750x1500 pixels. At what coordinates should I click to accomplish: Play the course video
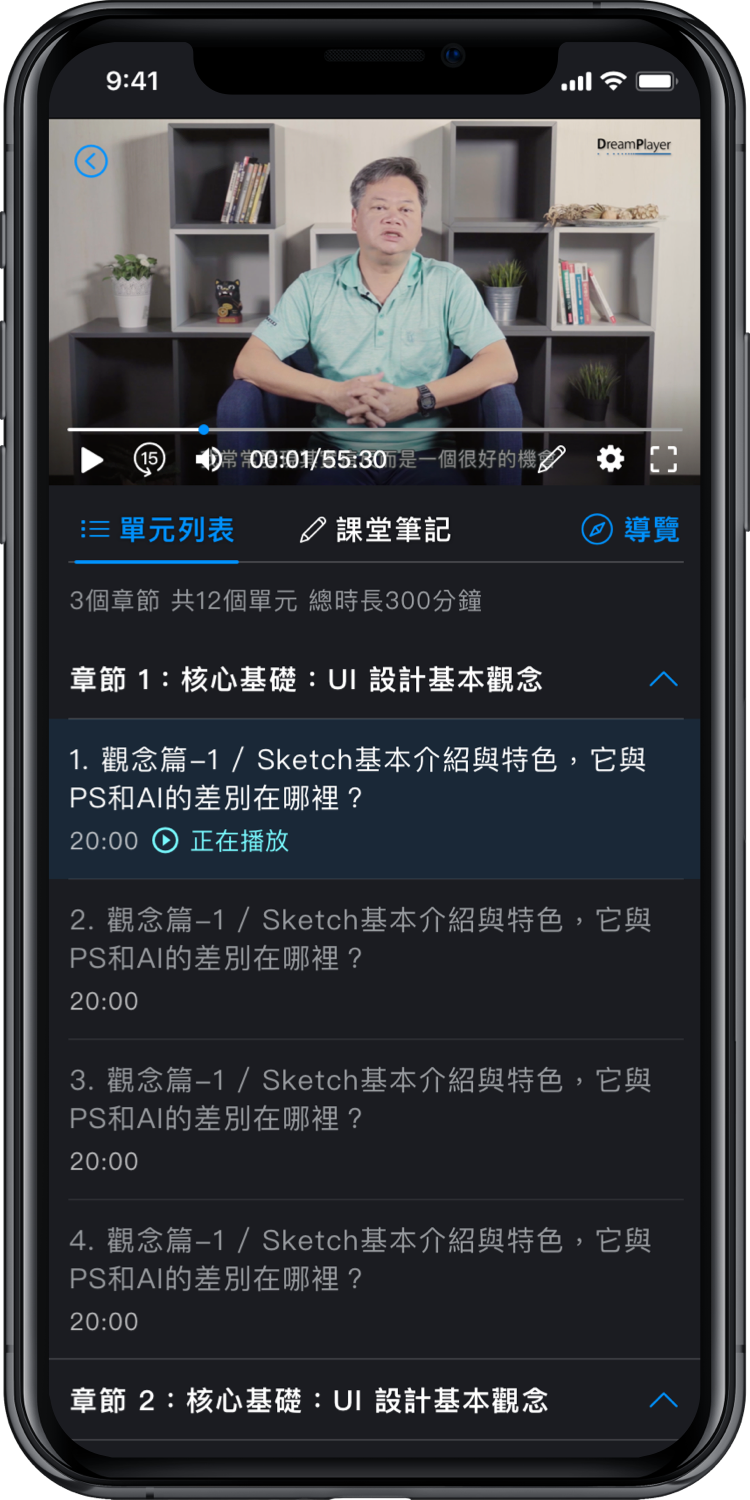(92, 460)
